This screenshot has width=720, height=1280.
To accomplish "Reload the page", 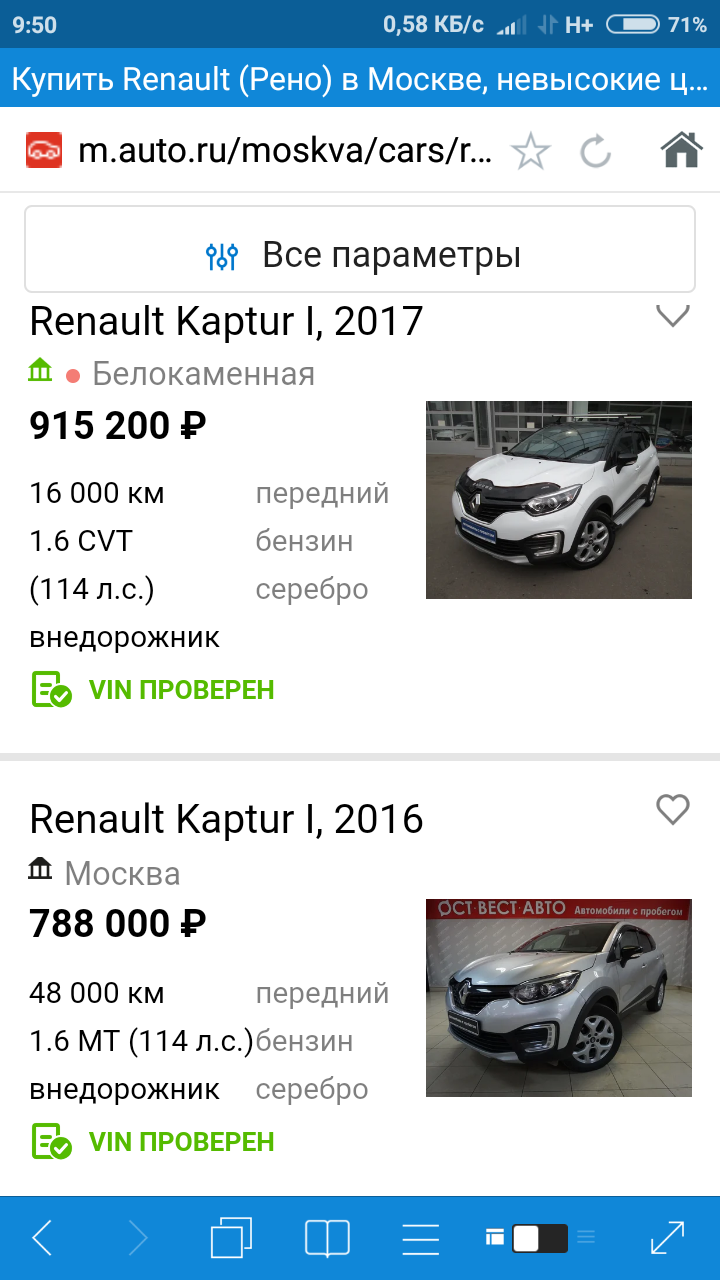I will coord(596,152).
